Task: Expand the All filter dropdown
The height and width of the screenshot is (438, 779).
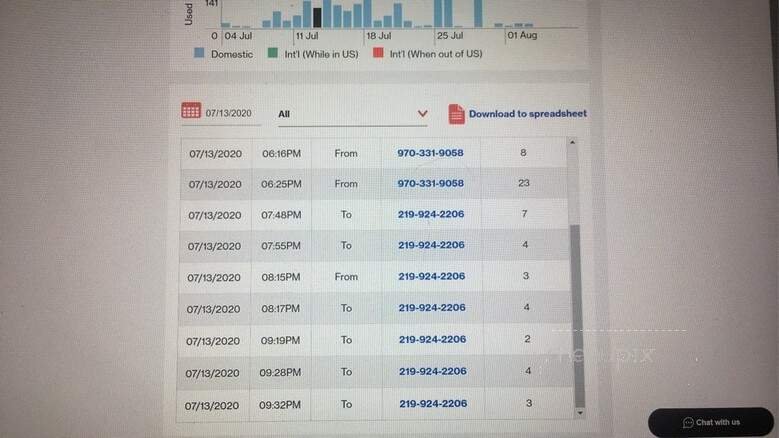Action: point(422,114)
